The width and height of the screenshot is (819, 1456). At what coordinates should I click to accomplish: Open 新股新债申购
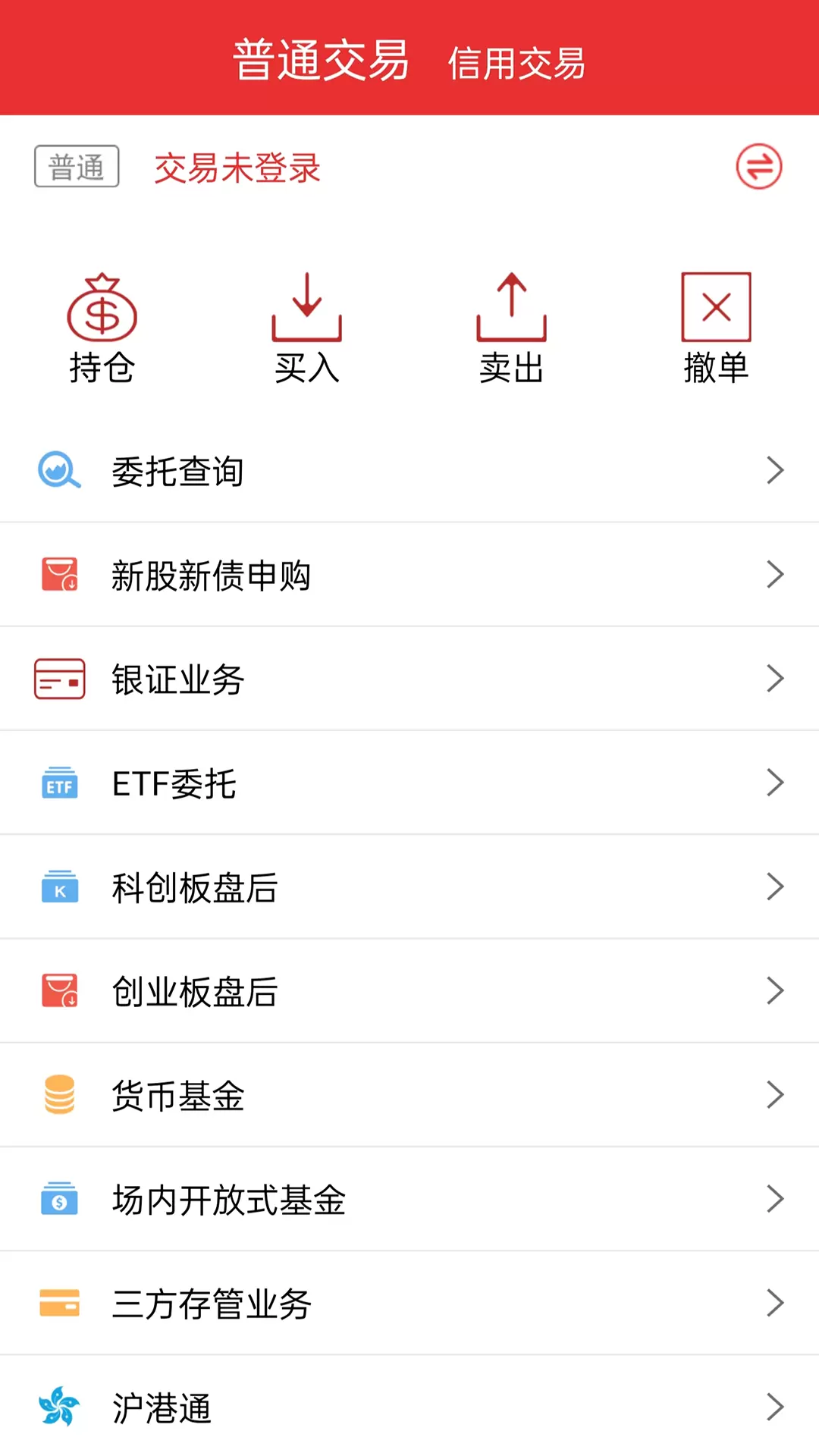point(409,575)
